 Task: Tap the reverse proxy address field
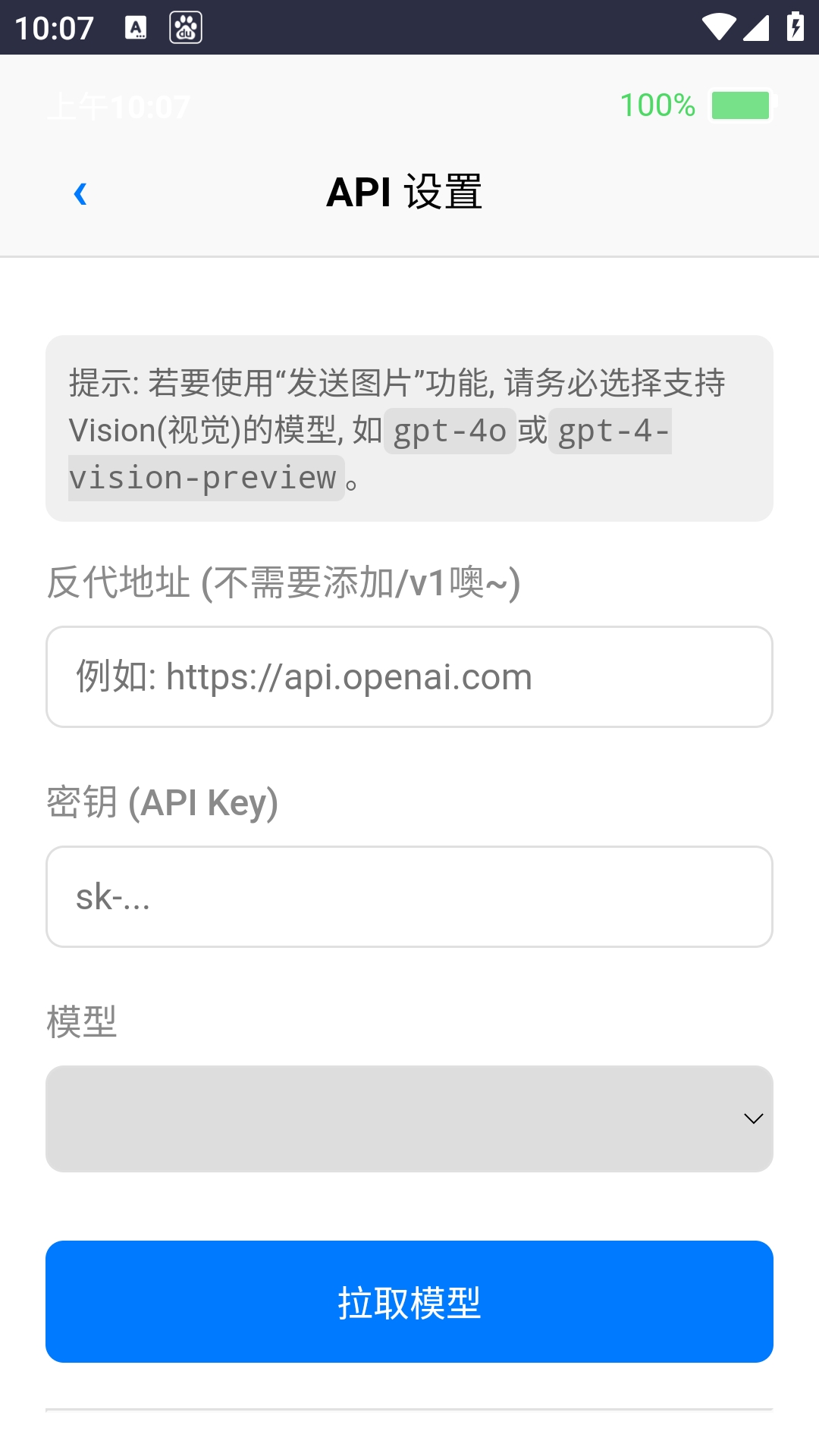coord(409,676)
